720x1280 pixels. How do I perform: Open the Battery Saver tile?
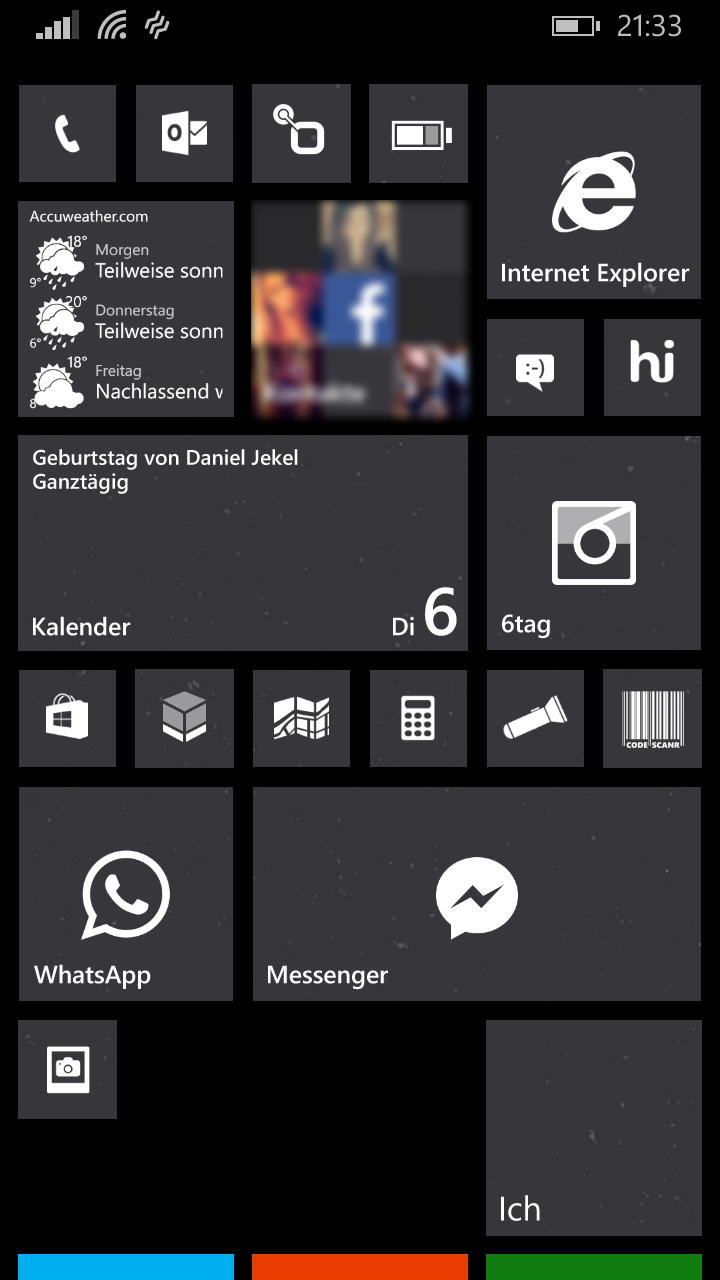coord(418,134)
